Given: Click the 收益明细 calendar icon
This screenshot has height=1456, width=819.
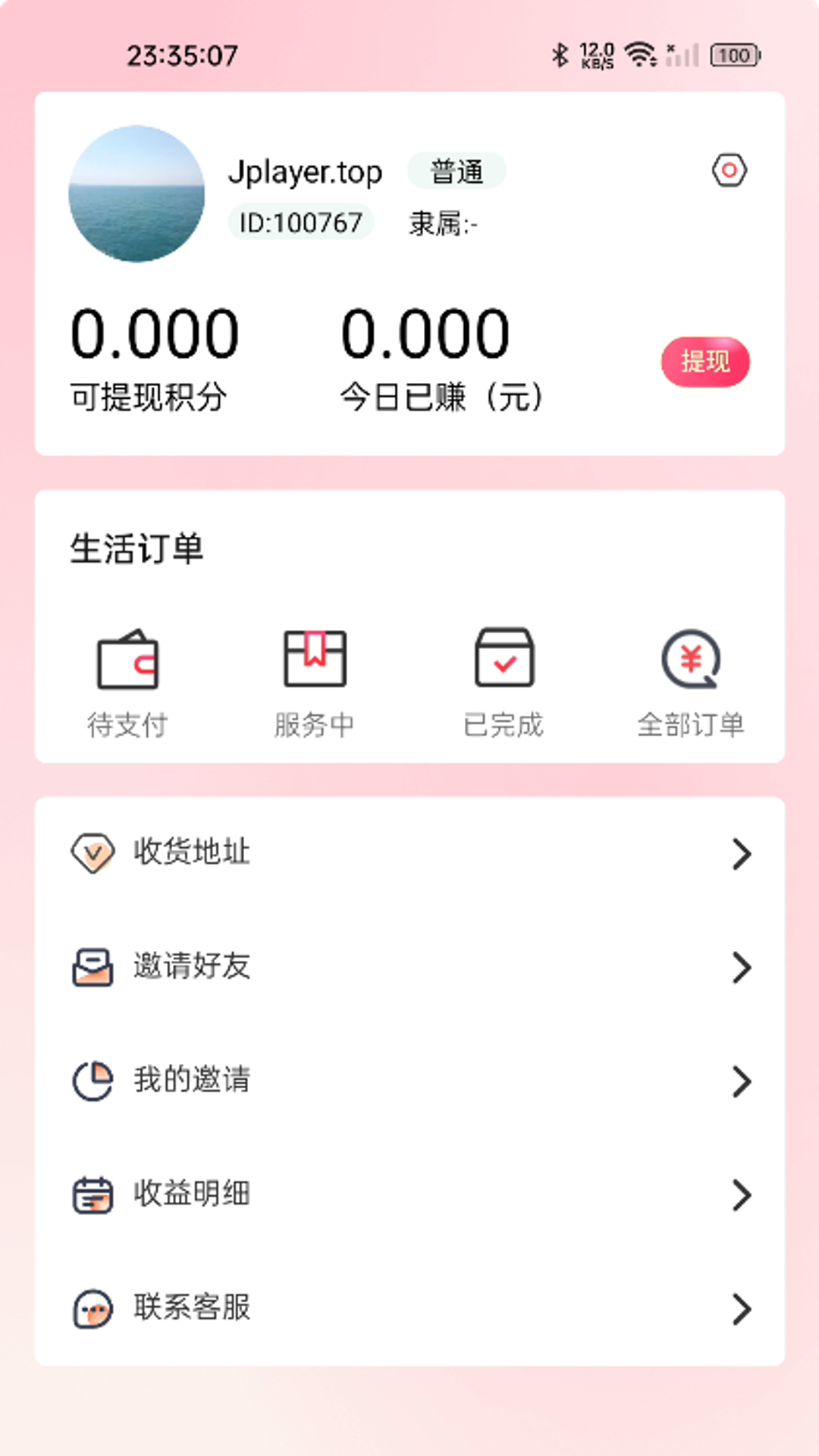Looking at the screenshot, I should pyautogui.click(x=93, y=1193).
